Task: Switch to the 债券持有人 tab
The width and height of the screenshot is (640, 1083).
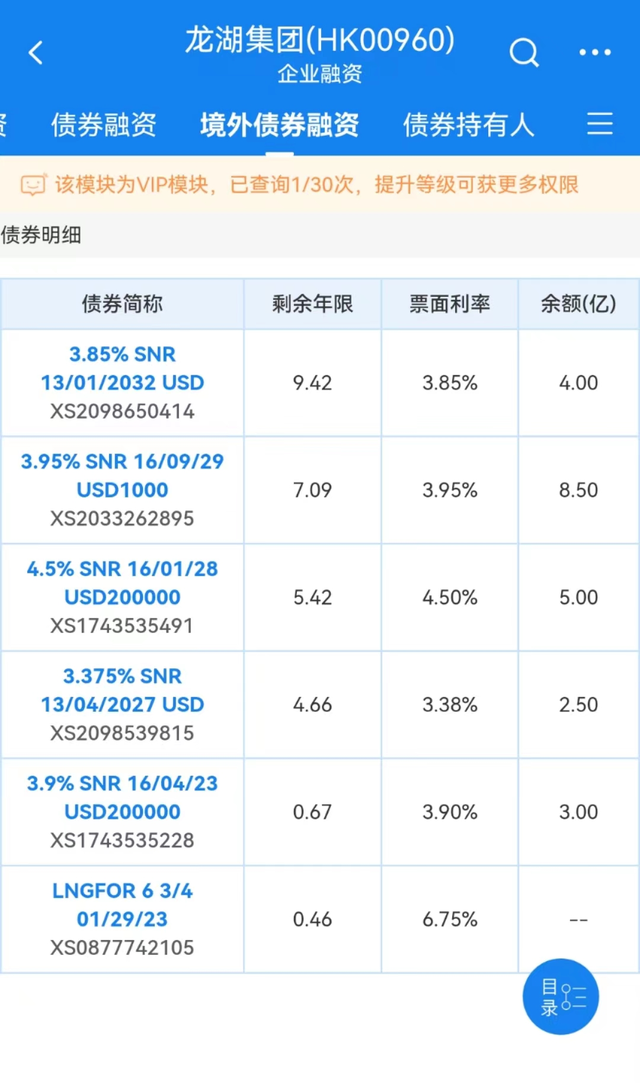Action: tap(469, 125)
